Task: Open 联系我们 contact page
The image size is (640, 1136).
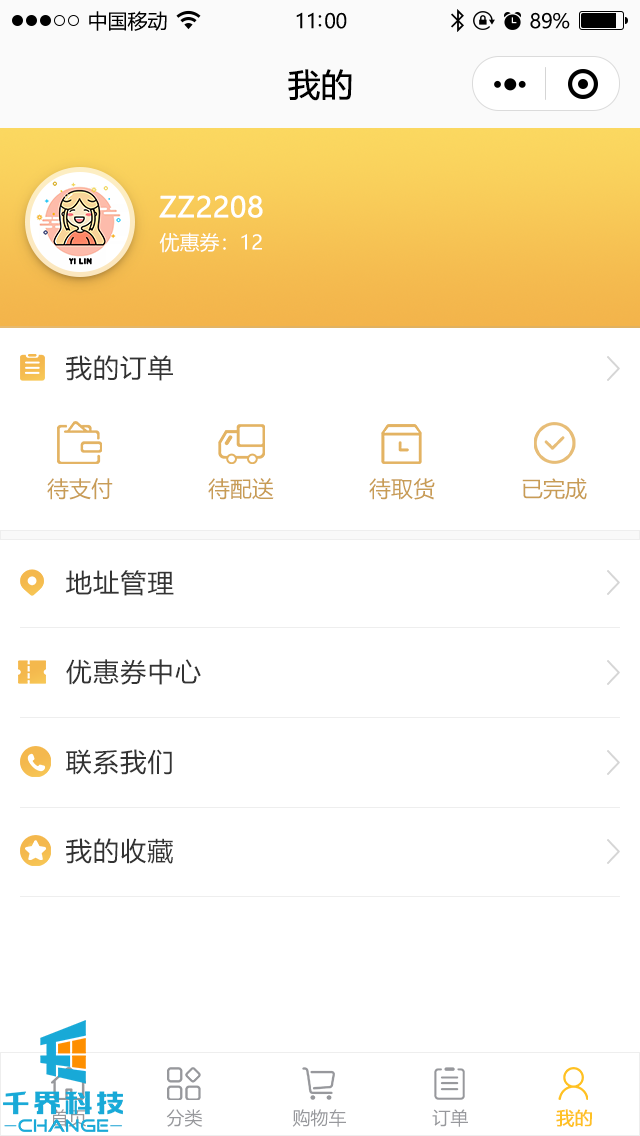Action: 320,763
